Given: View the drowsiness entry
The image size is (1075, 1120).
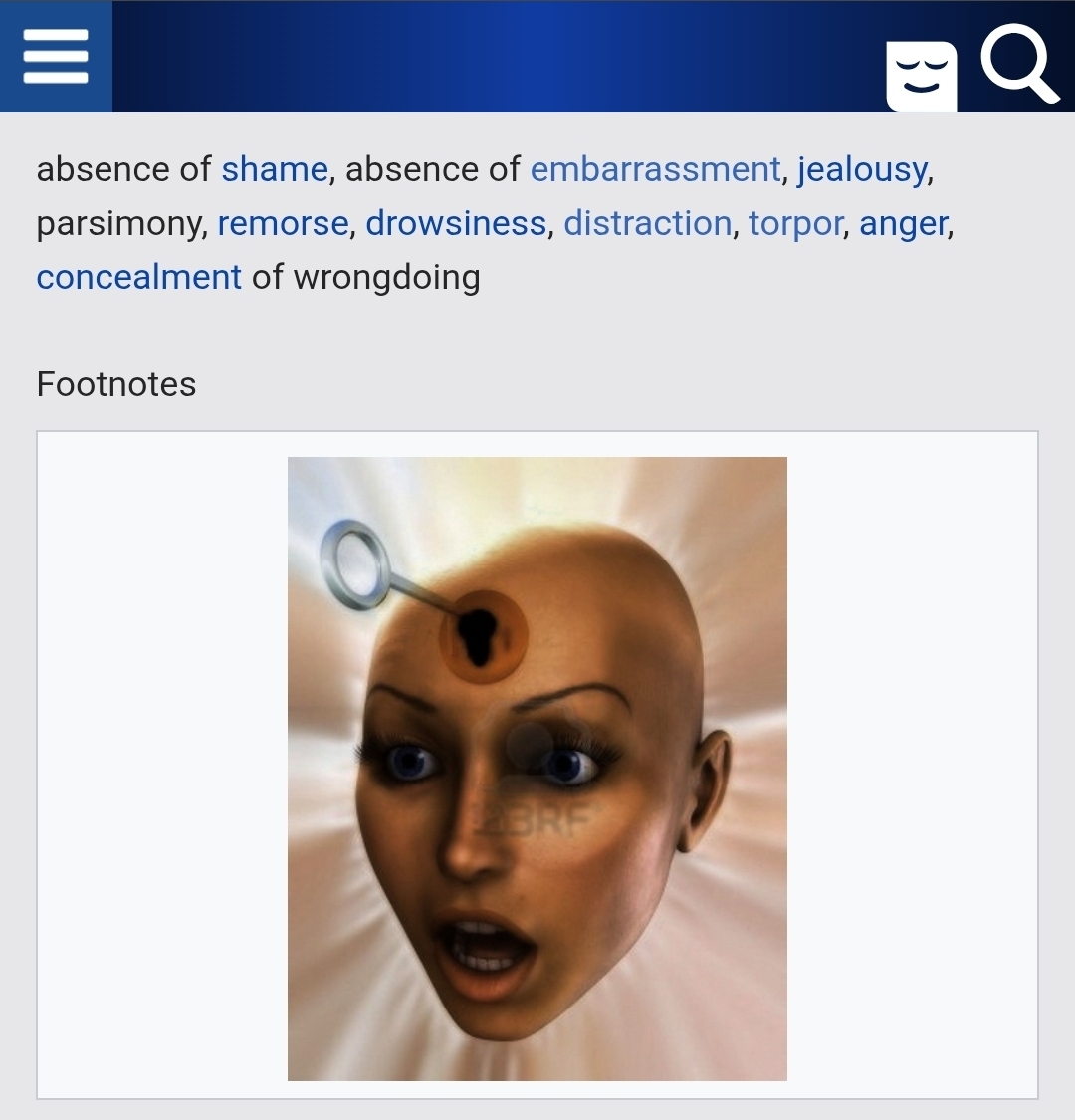Looking at the screenshot, I should pyautogui.click(x=456, y=223).
